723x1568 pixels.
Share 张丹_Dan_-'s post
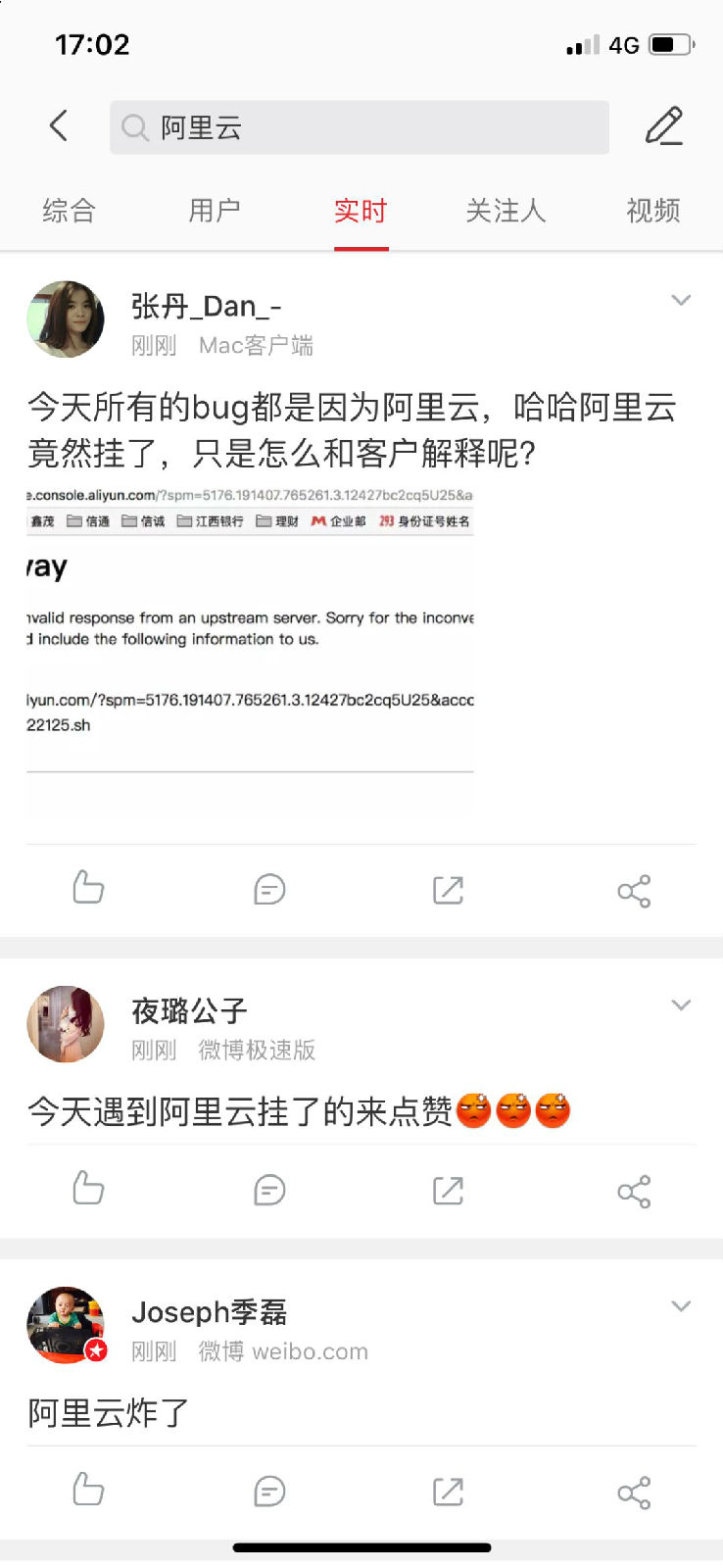click(634, 891)
